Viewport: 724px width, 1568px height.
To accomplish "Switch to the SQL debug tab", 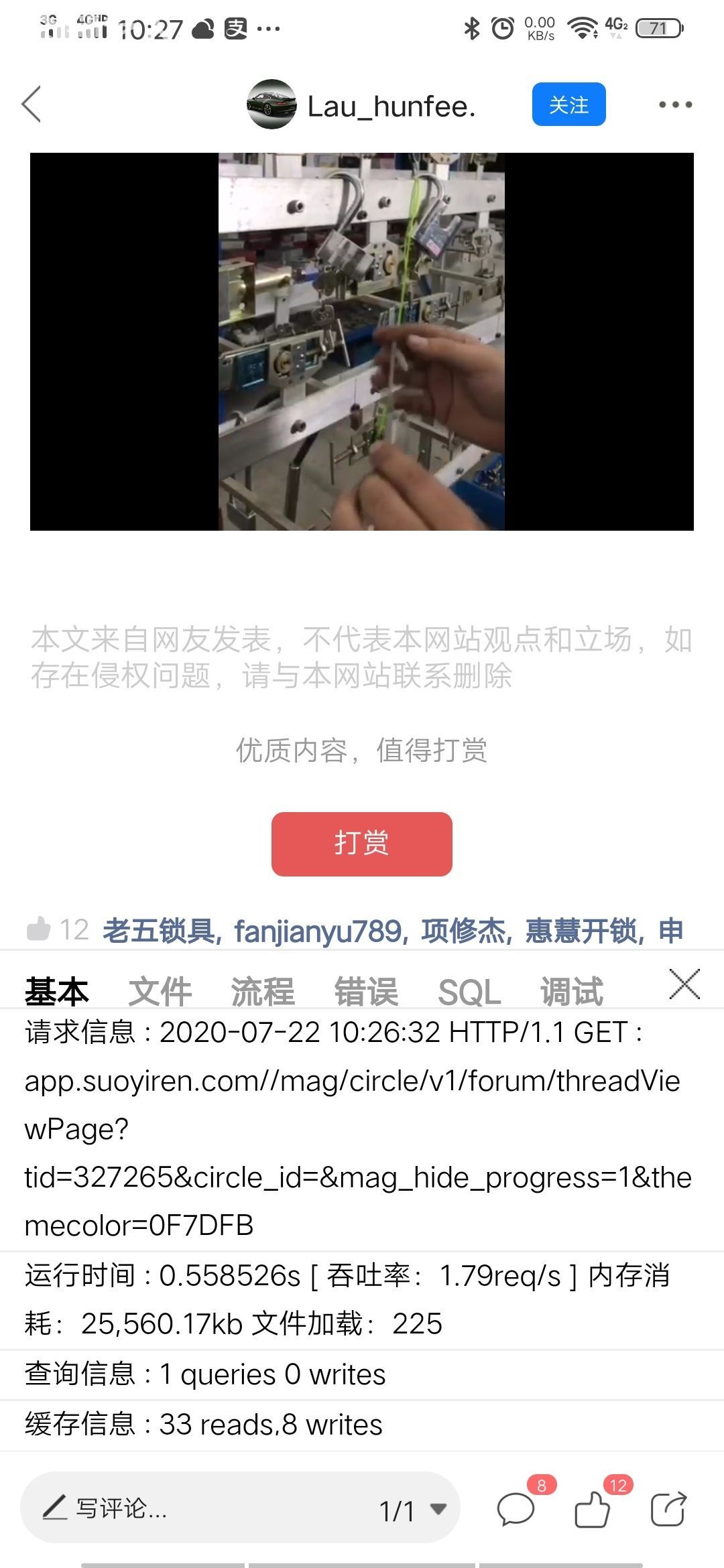I will [469, 991].
